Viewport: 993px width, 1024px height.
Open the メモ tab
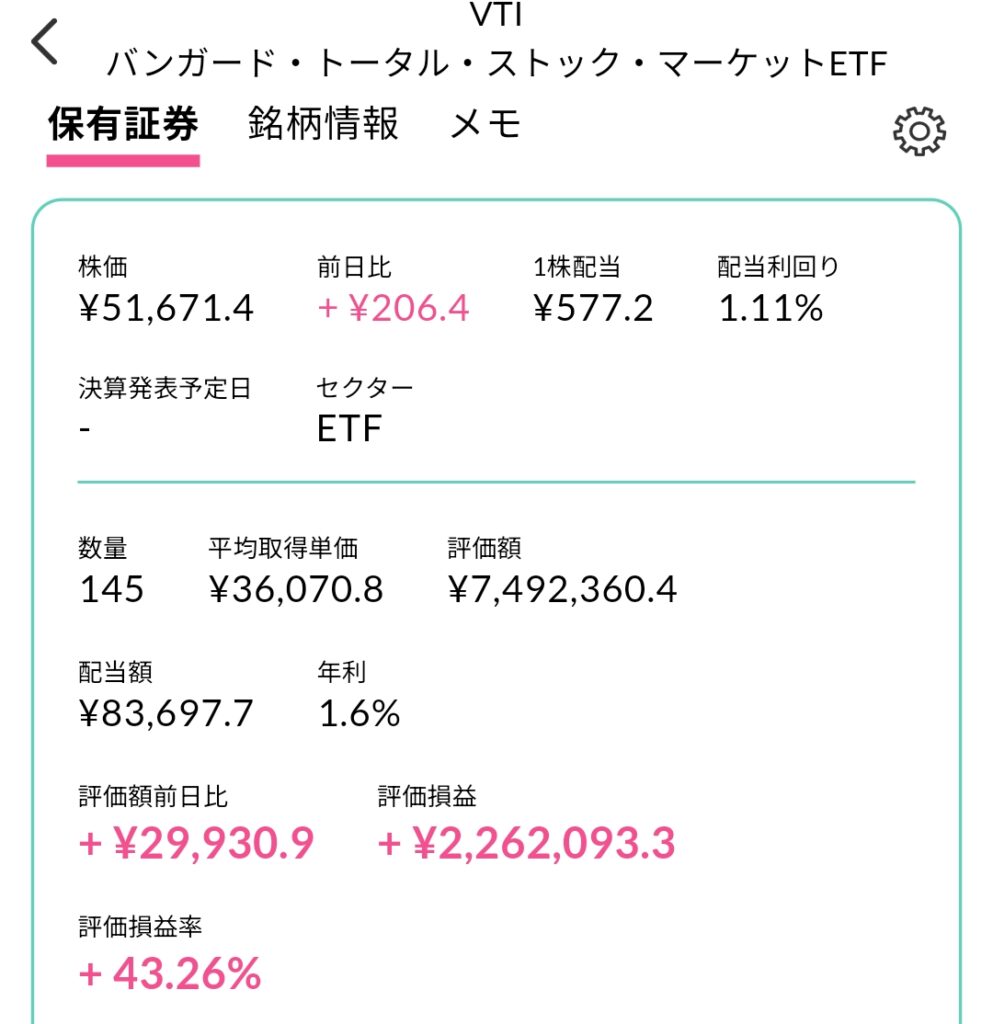coord(483,124)
